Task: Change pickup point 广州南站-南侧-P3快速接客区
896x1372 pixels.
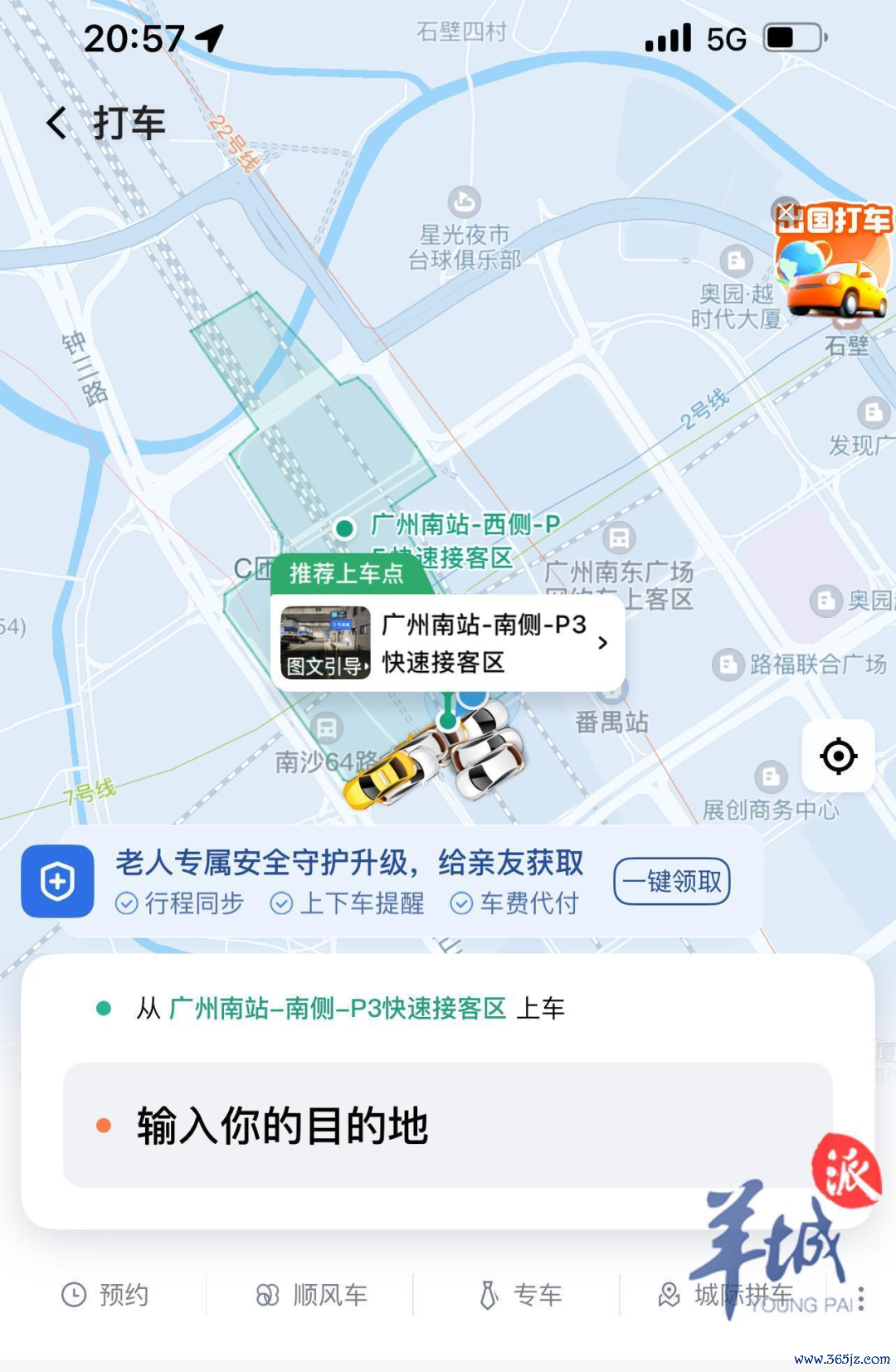Action: [338, 1009]
